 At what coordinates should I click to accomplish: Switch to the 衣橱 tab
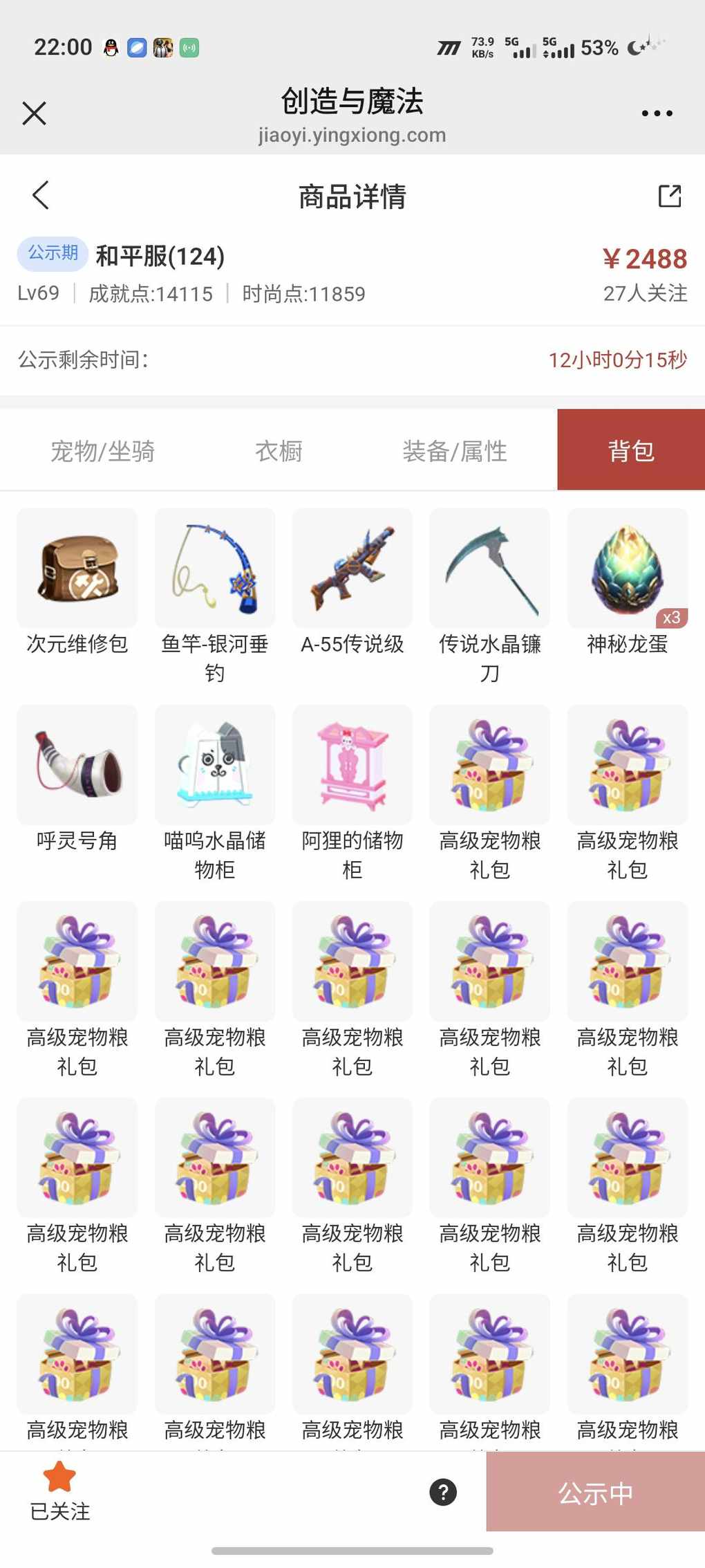[x=279, y=451]
